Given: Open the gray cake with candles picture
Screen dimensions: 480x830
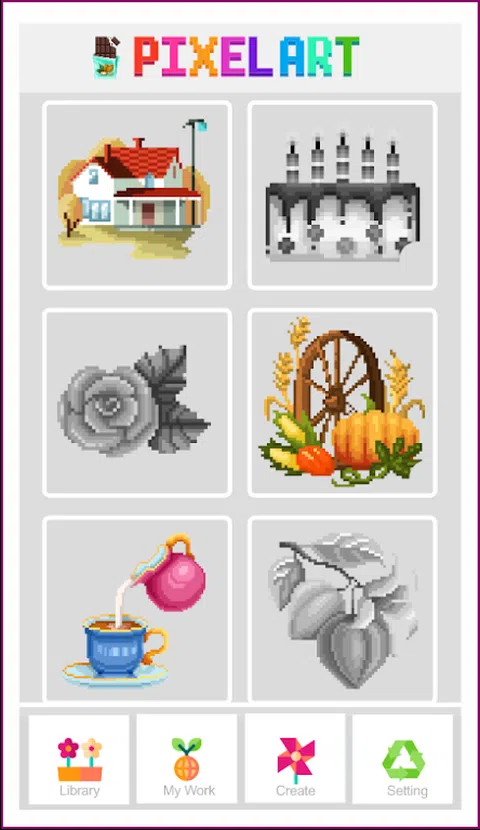Looking at the screenshot, I should (x=342, y=195).
